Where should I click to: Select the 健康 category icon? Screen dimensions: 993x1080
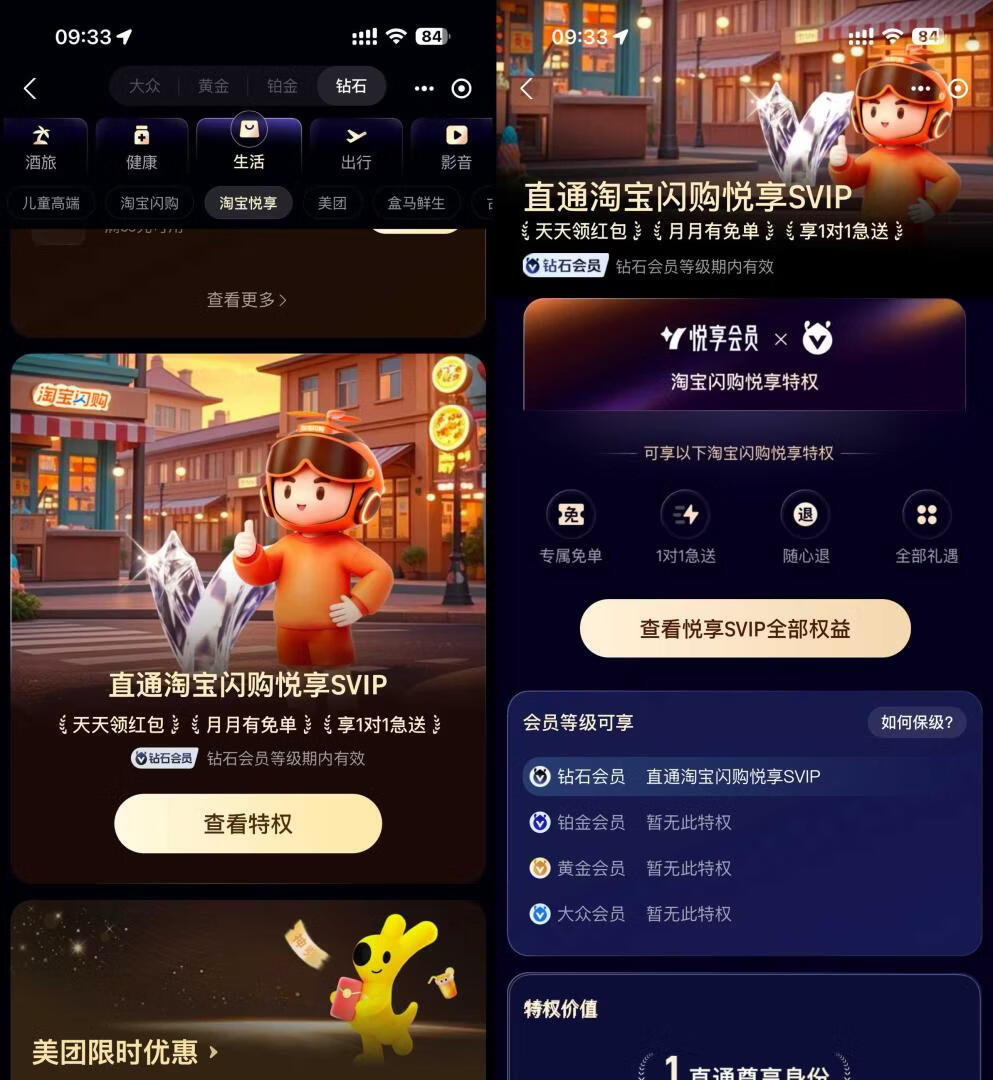click(142, 145)
